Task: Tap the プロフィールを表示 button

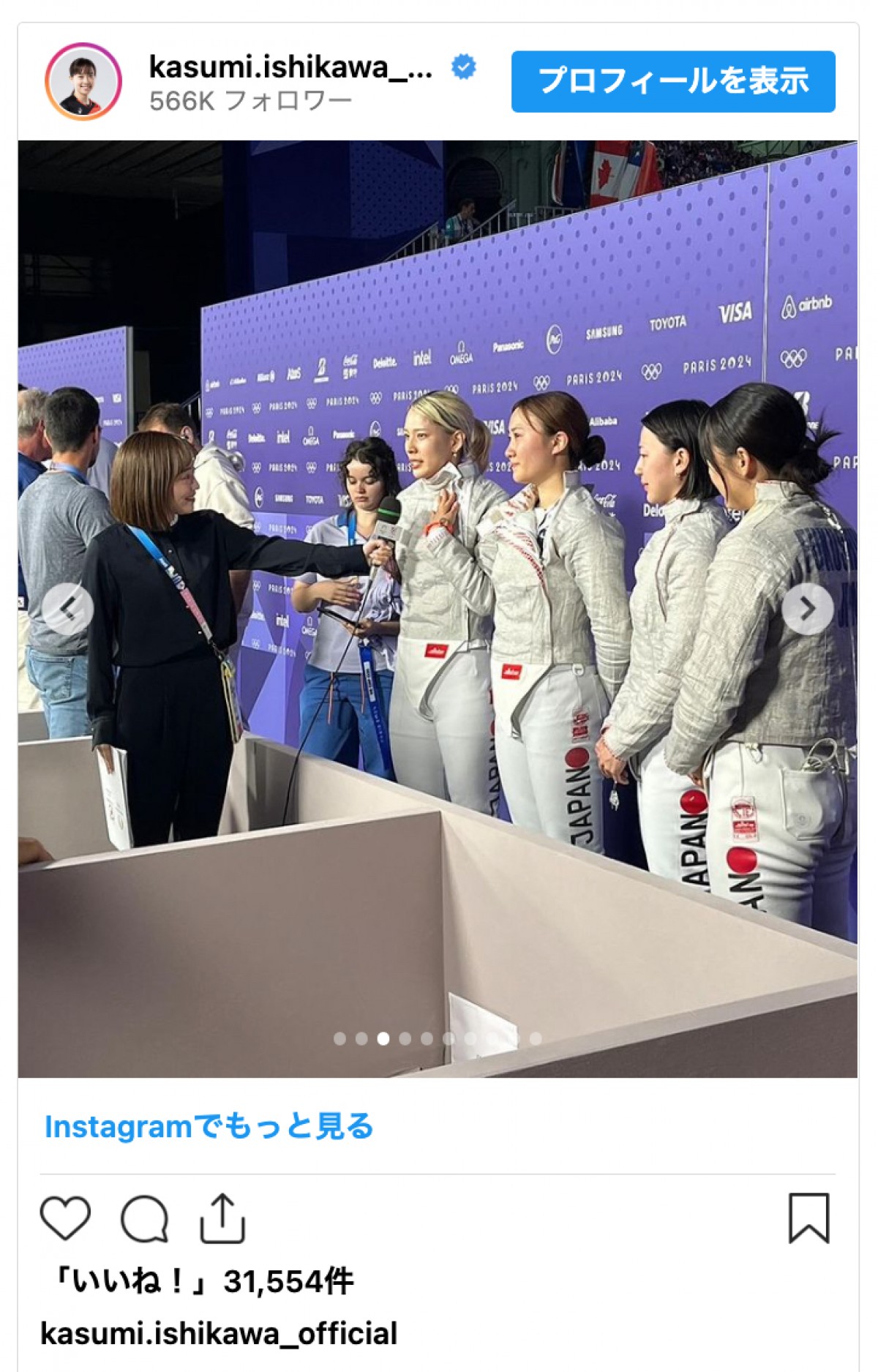Action: (672, 81)
